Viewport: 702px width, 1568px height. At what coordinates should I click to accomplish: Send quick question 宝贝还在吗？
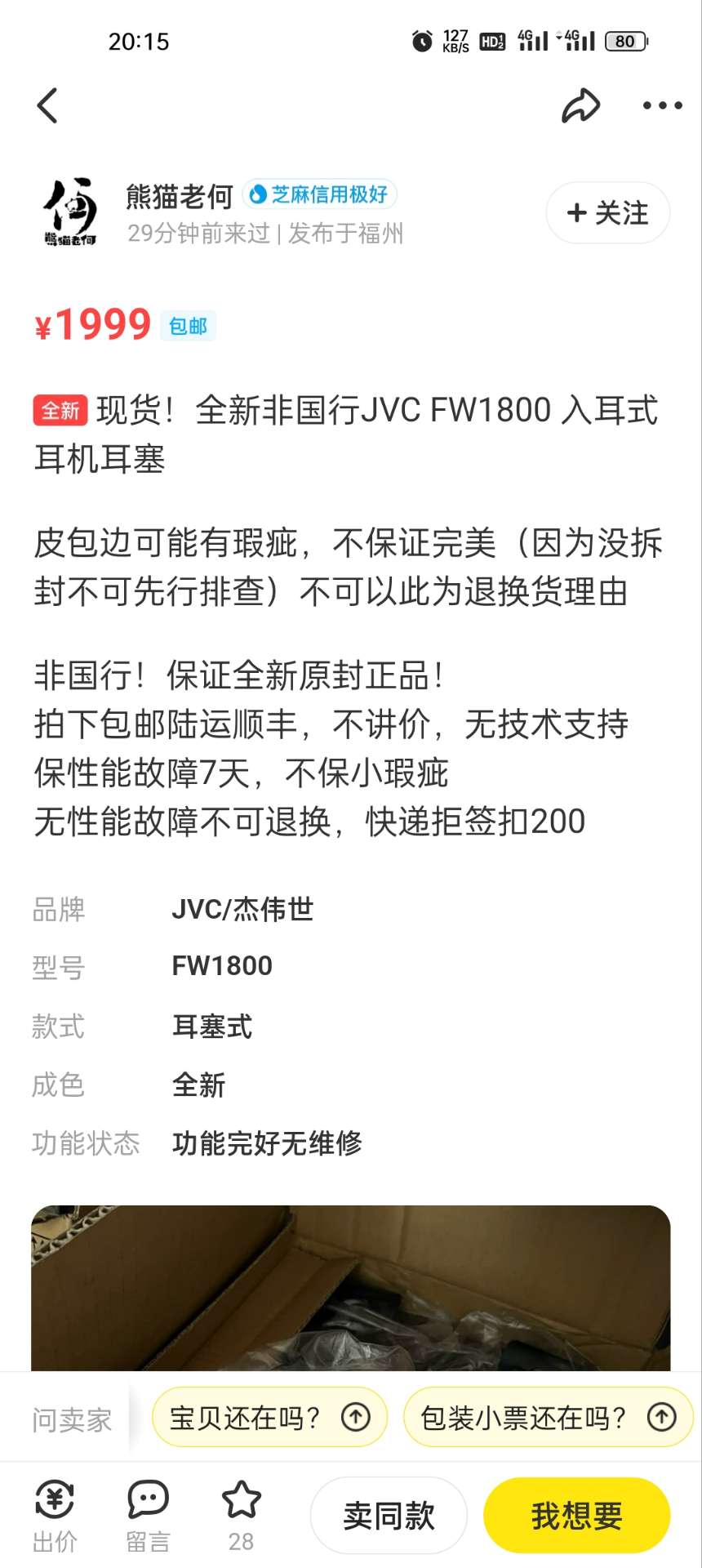click(269, 1417)
